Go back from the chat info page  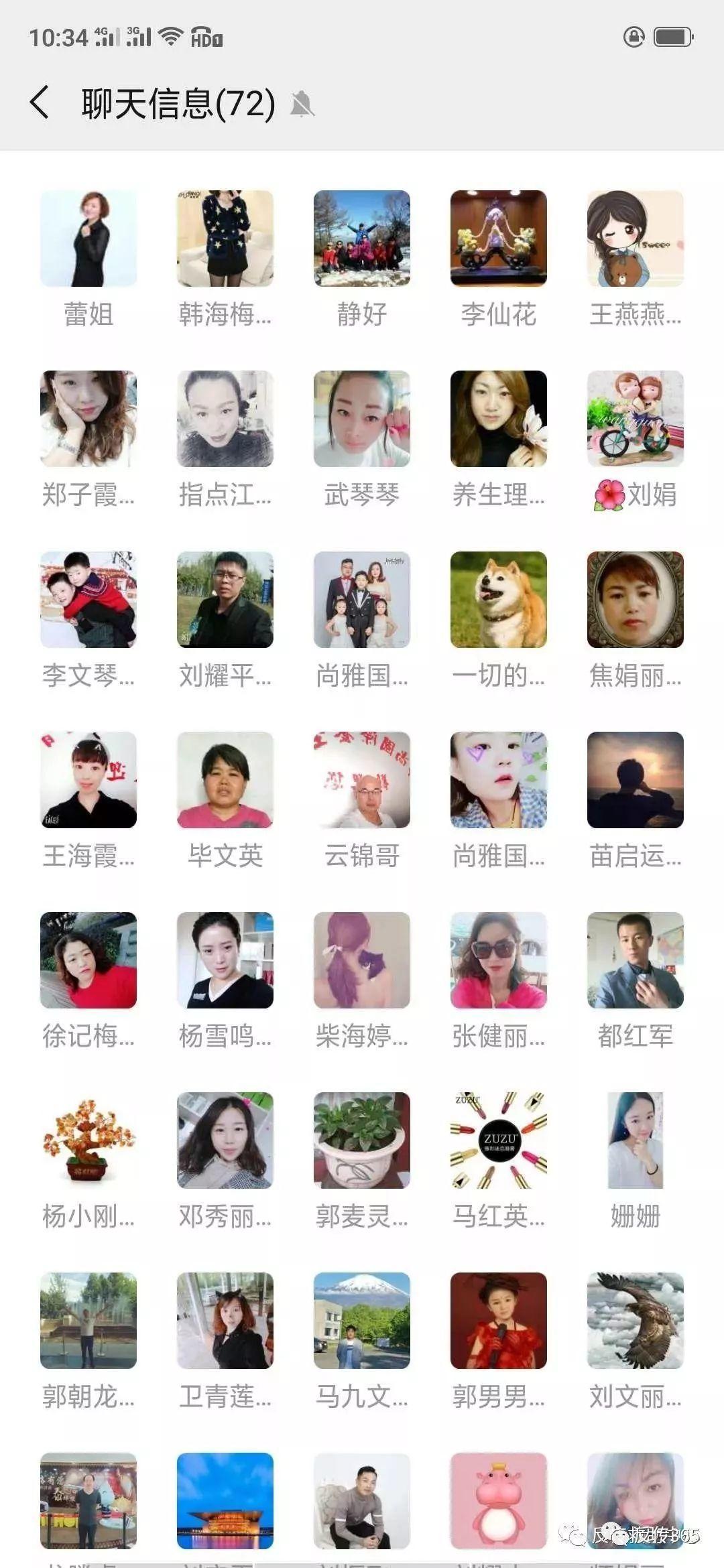tap(40, 103)
